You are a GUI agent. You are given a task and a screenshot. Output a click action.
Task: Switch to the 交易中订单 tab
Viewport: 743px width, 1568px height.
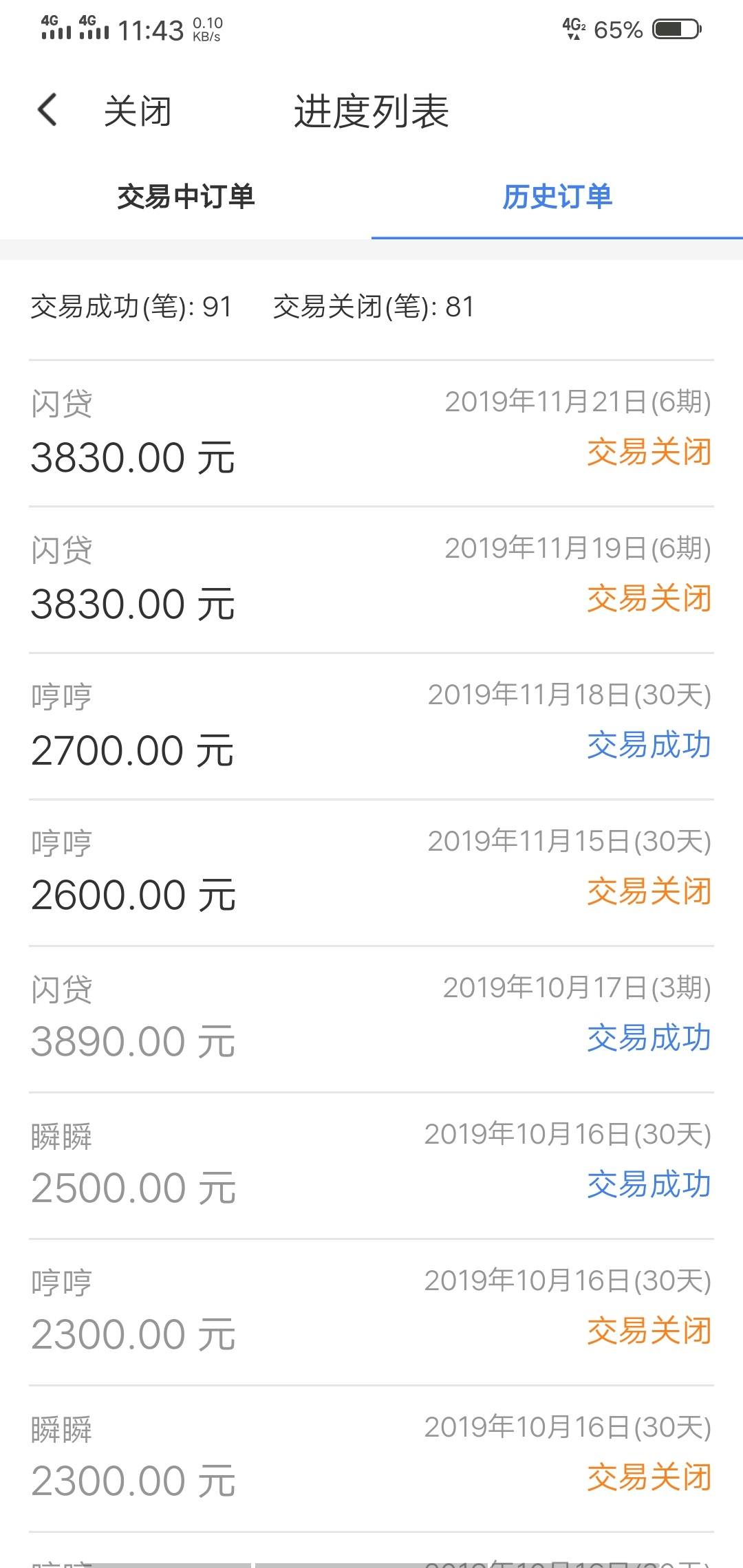pos(186,197)
